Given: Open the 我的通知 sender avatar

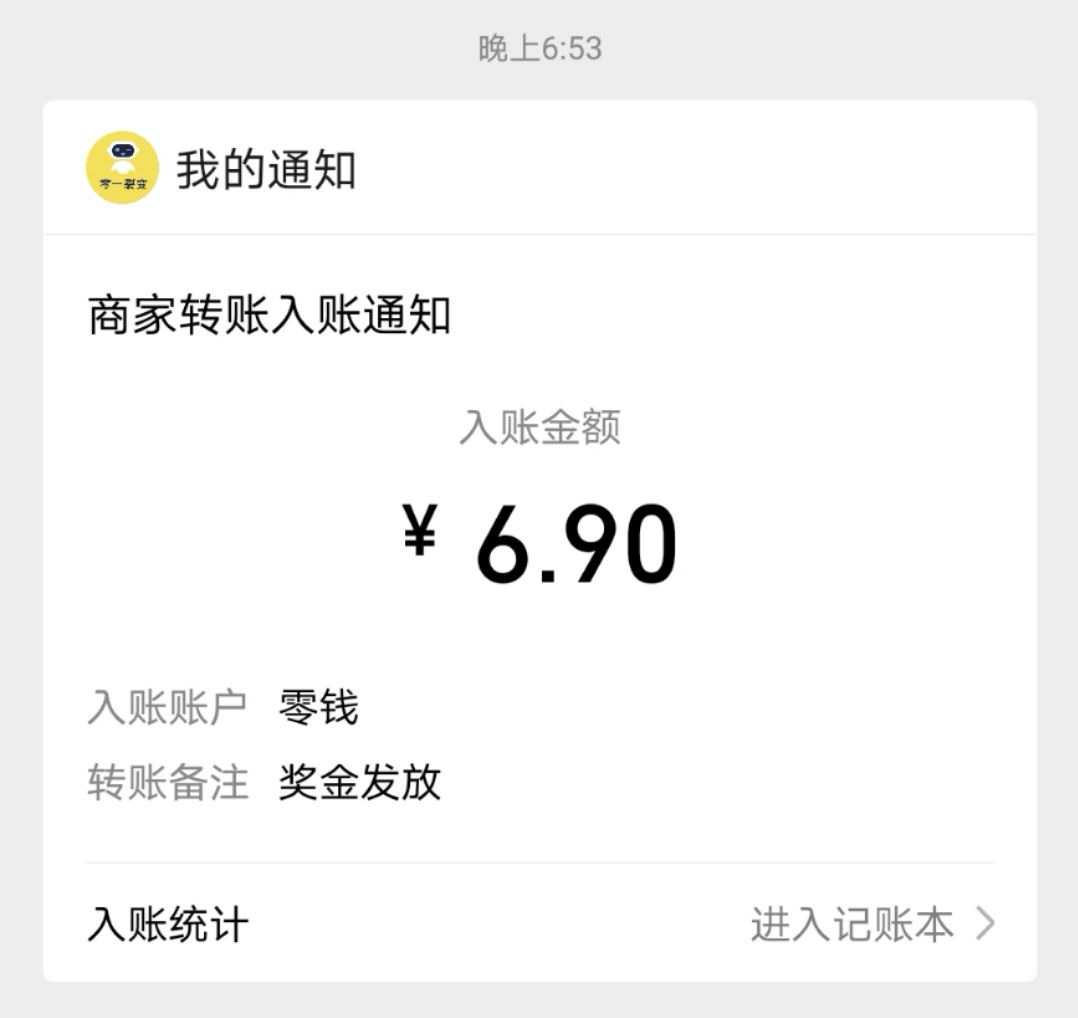Looking at the screenshot, I should tap(122, 168).
